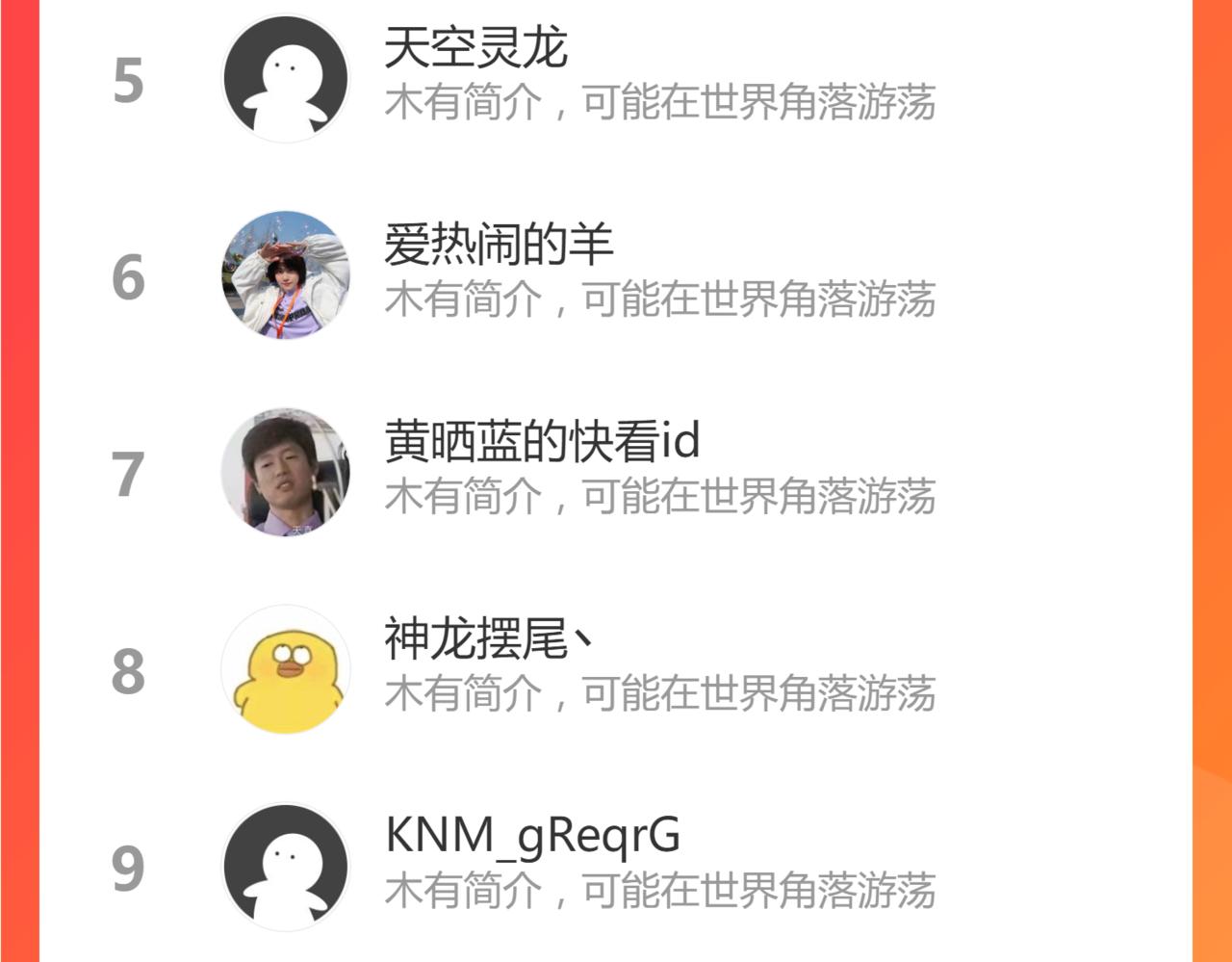
Task: Open 天空灵龙's profile row
Action: [616, 79]
